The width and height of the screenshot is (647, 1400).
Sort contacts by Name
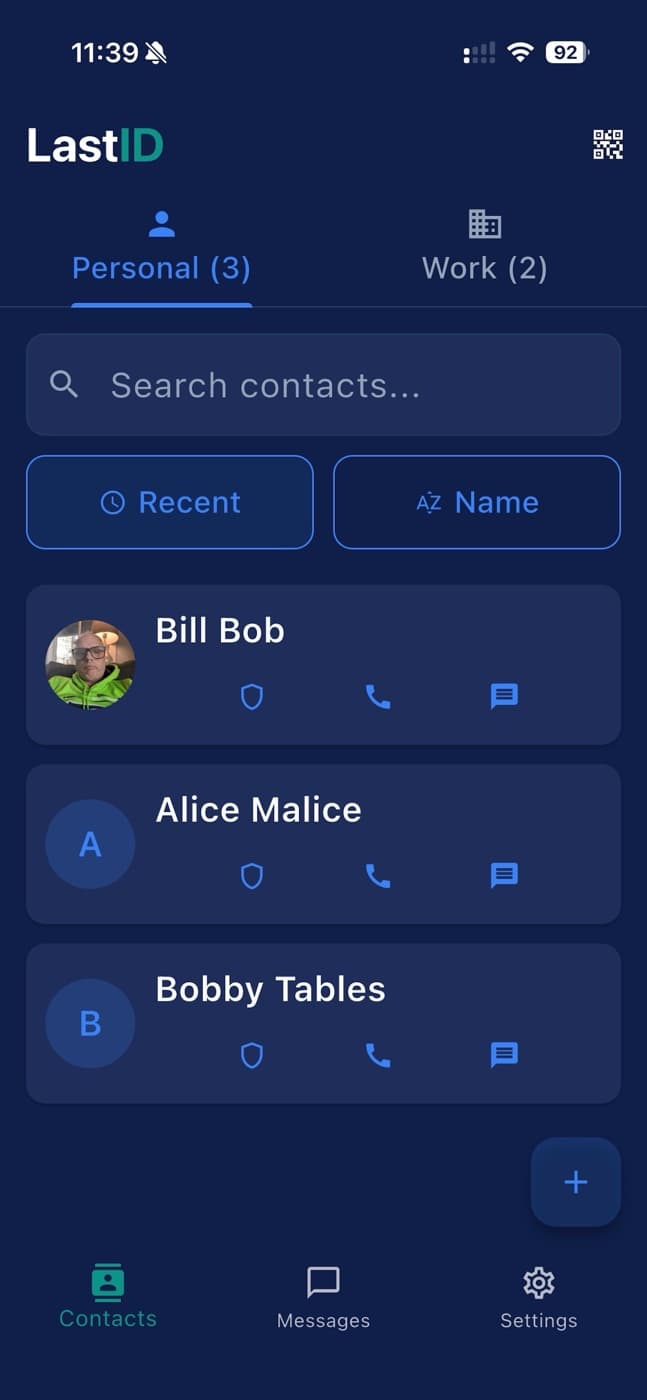[x=477, y=502]
